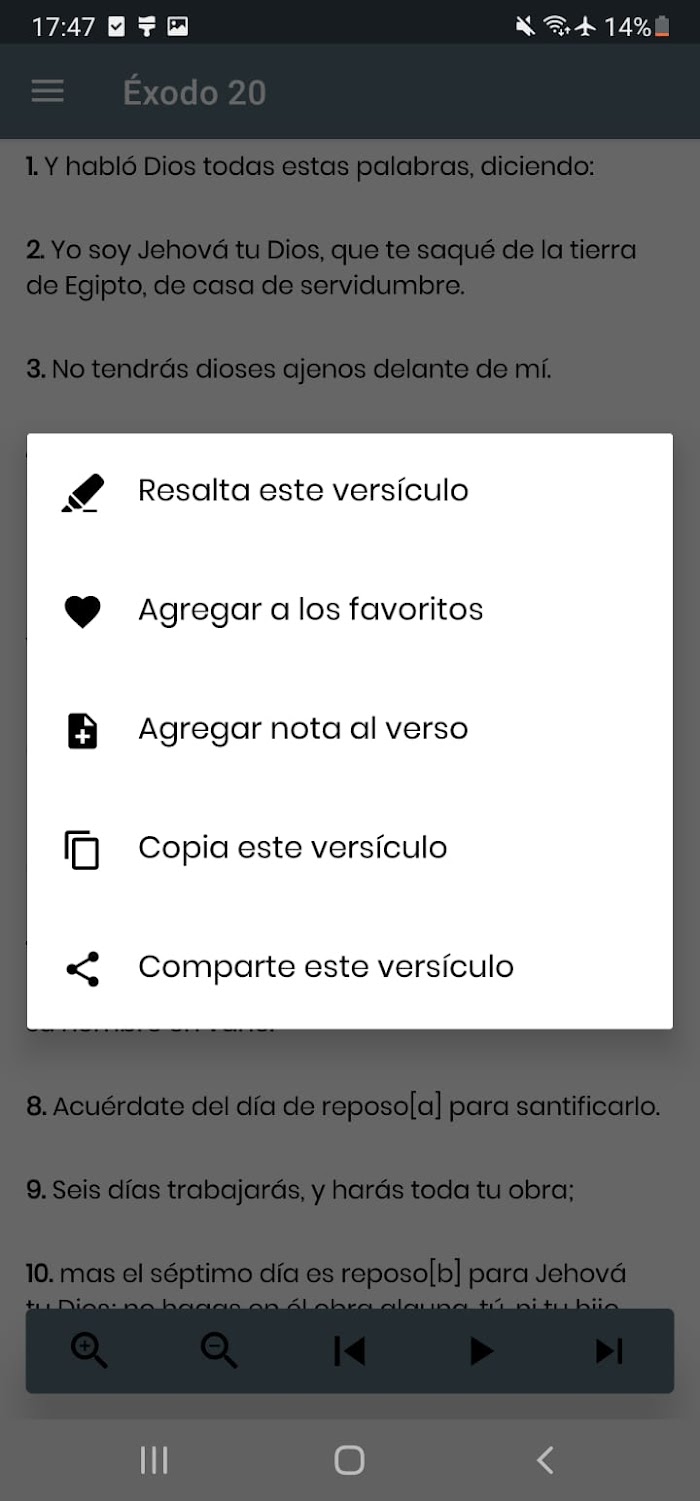Tap the system back button
The image size is (700, 1501).
545,1460
